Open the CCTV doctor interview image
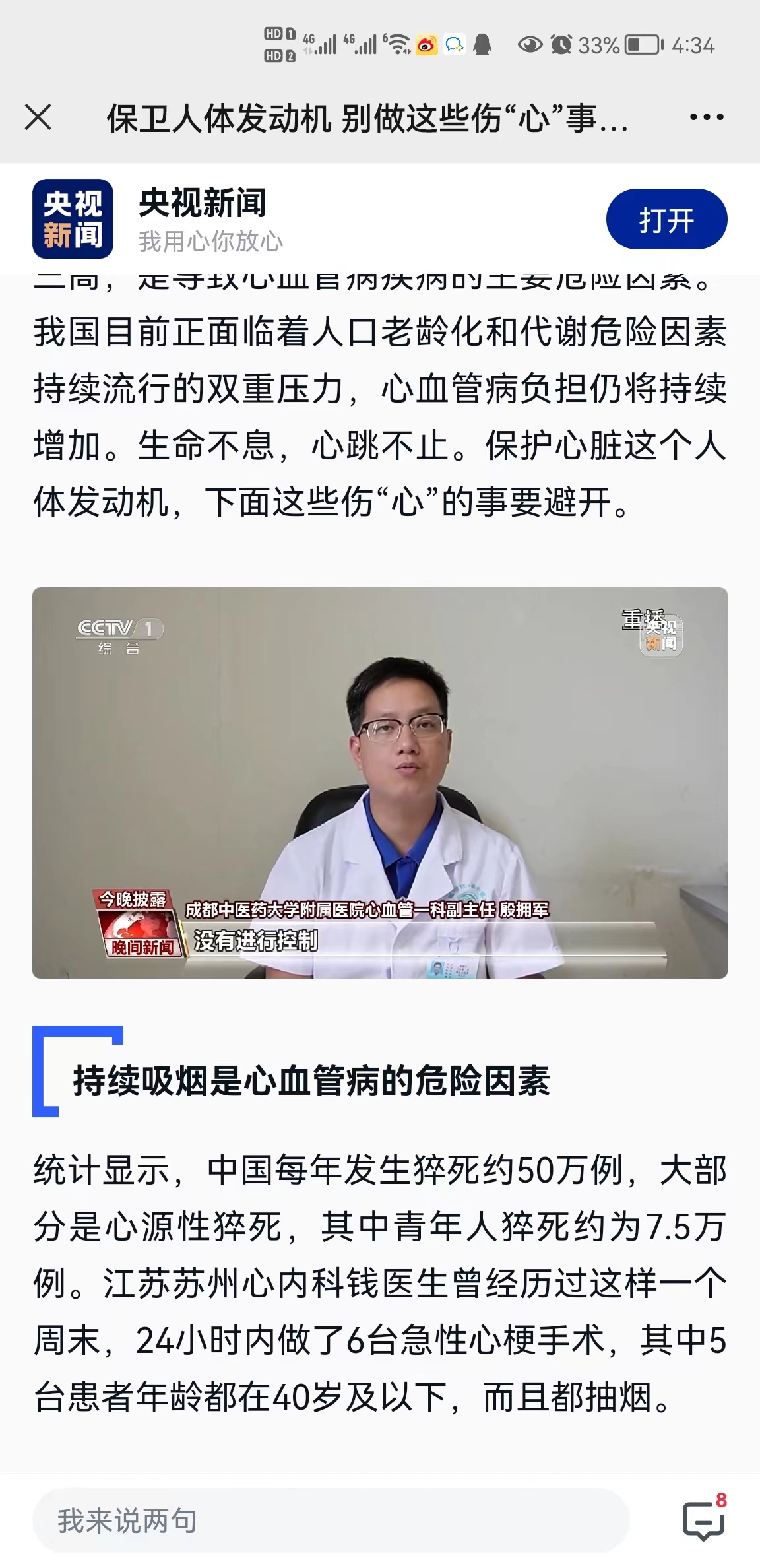The height and width of the screenshot is (1568, 760). click(380, 783)
